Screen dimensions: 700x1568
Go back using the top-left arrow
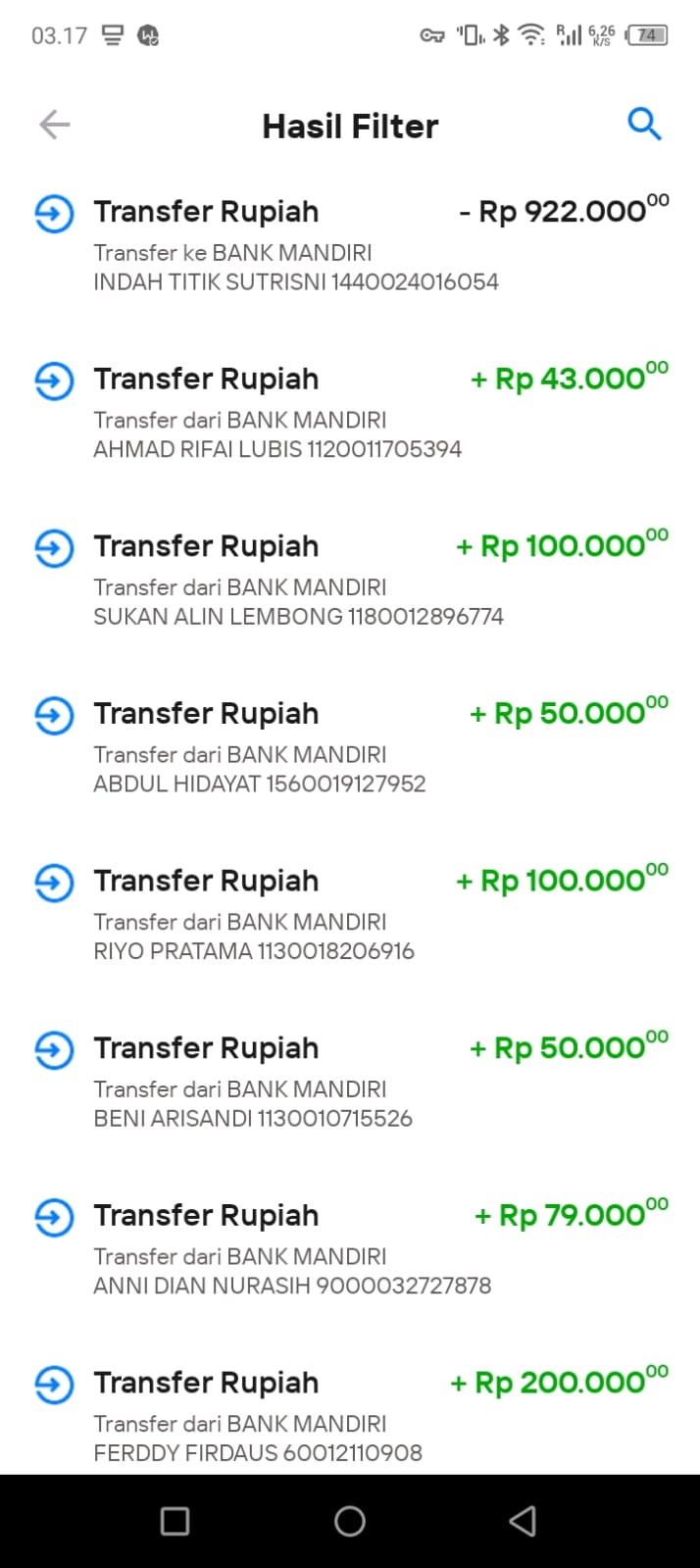tap(55, 125)
